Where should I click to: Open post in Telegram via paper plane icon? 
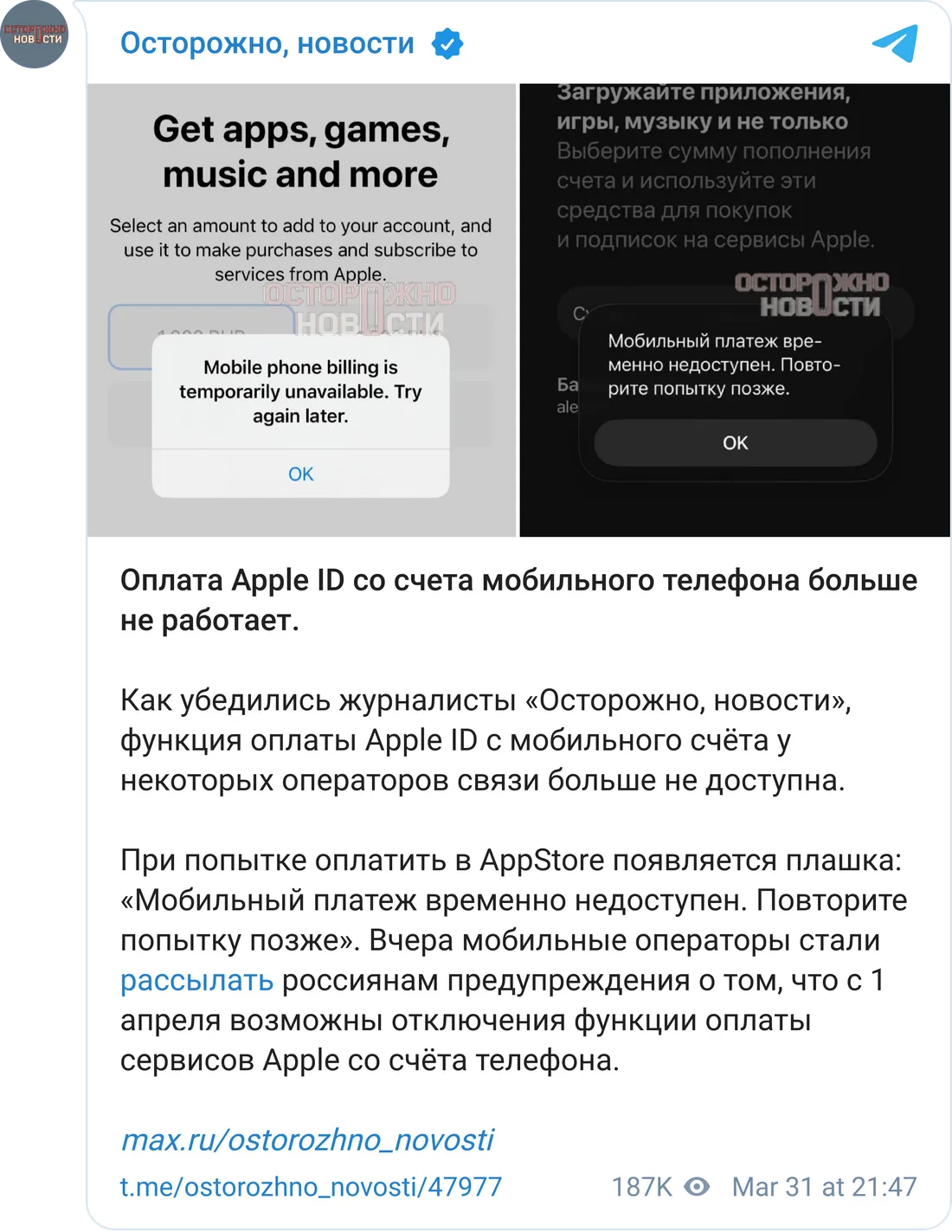click(894, 43)
